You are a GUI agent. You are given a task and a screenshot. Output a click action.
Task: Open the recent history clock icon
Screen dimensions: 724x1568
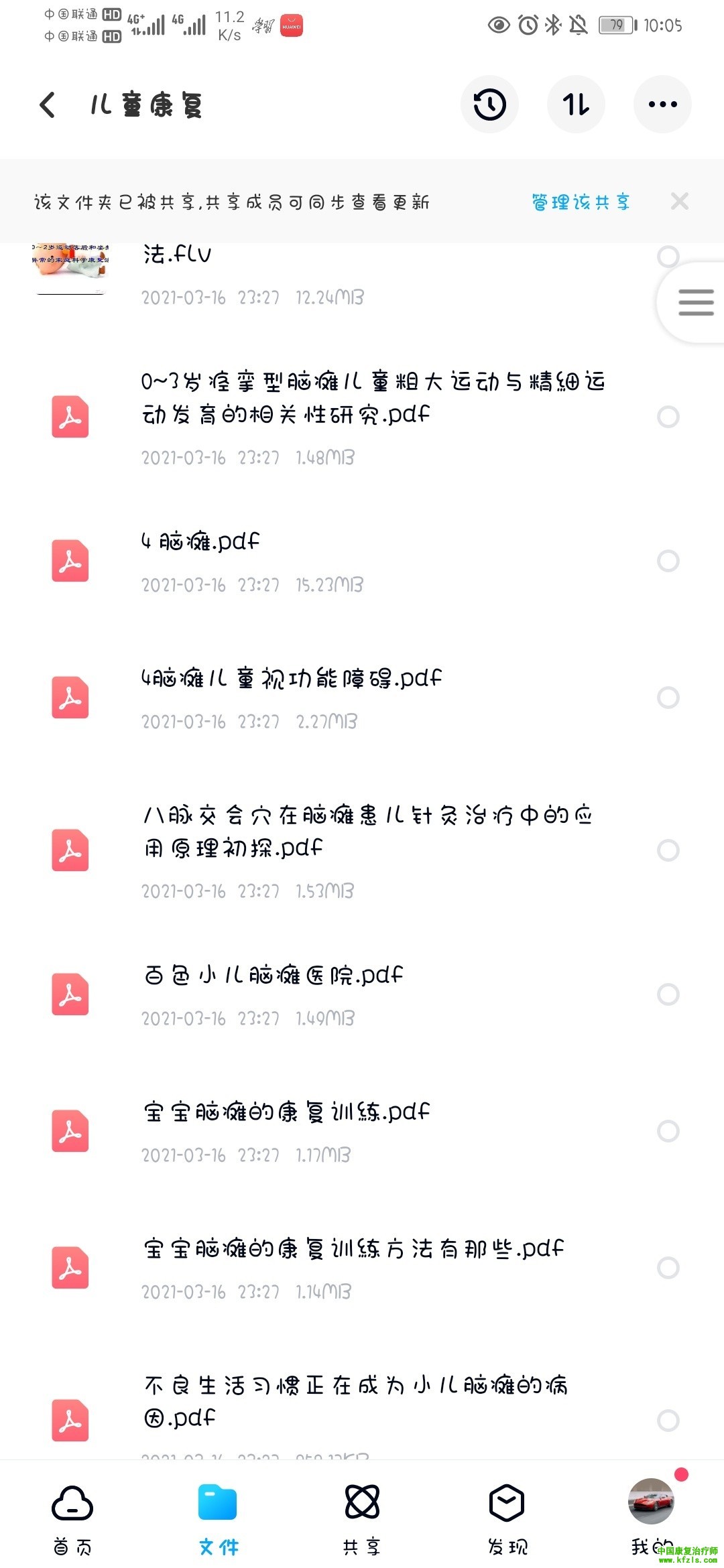tap(489, 105)
